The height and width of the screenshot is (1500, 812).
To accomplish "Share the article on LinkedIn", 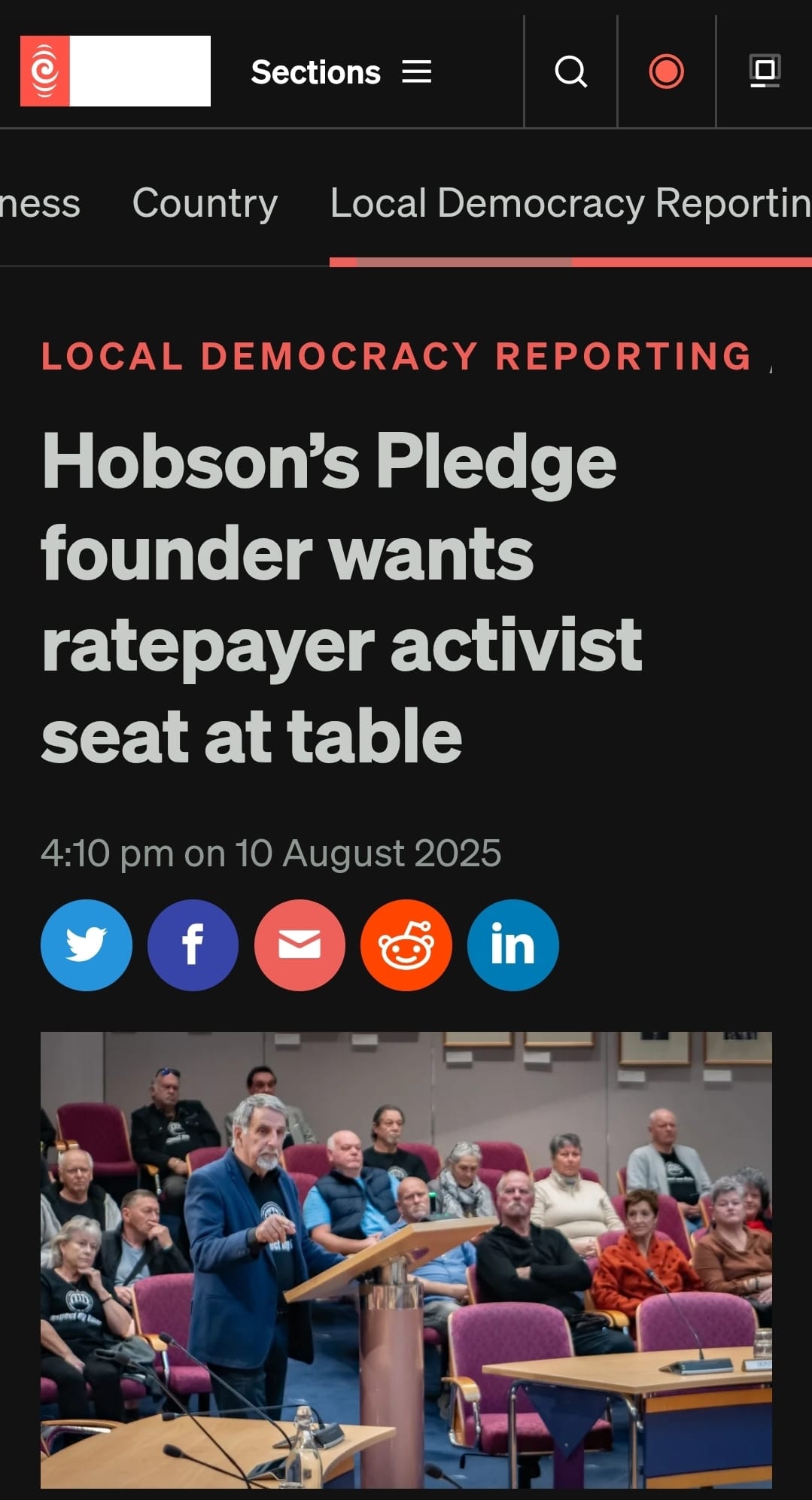I will pyautogui.click(x=512, y=945).
